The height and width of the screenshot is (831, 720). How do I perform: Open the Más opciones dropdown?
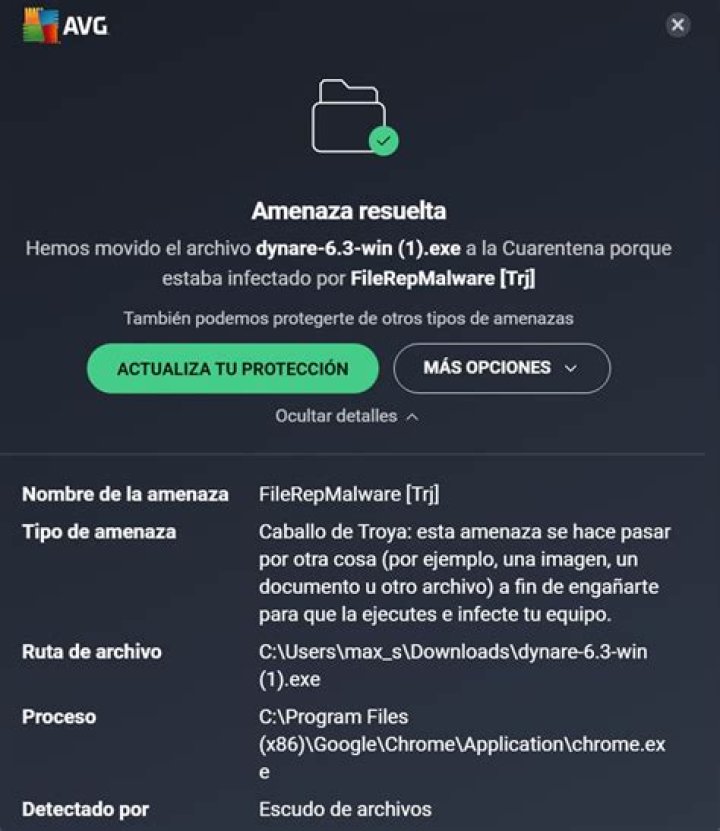tap(501, 368)
